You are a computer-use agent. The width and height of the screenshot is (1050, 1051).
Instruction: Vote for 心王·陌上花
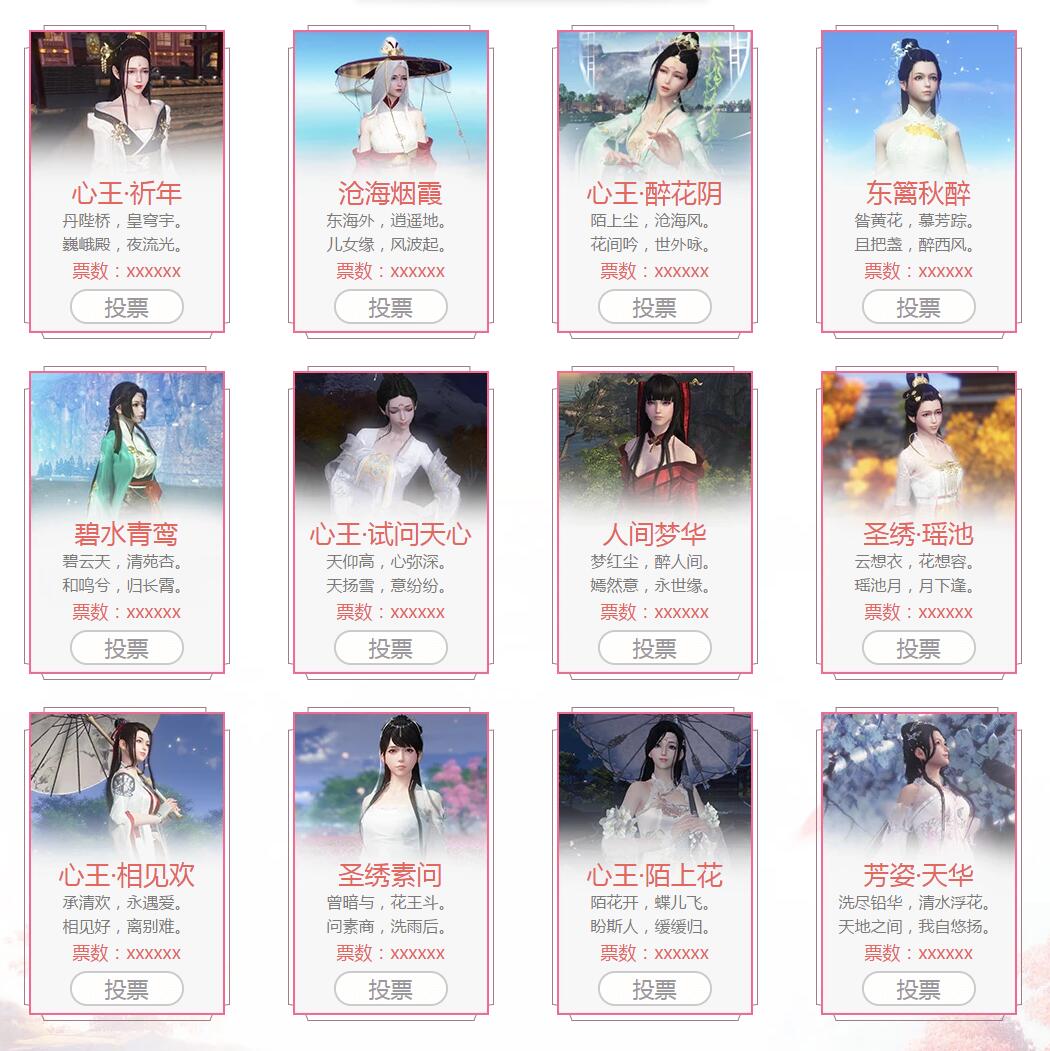655,989
